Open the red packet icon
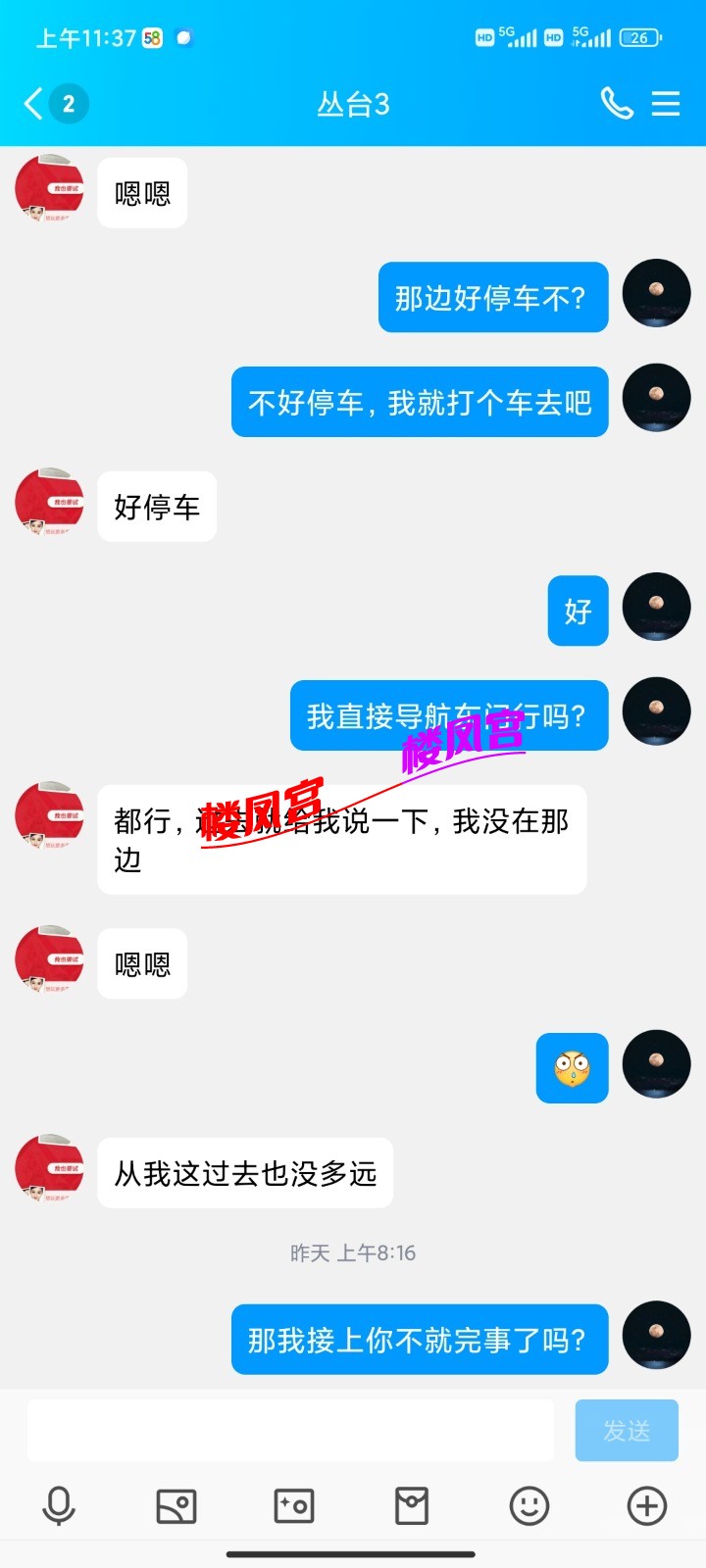The image size is (706, 1568). pyautogui.click(x=412, y=1506)
